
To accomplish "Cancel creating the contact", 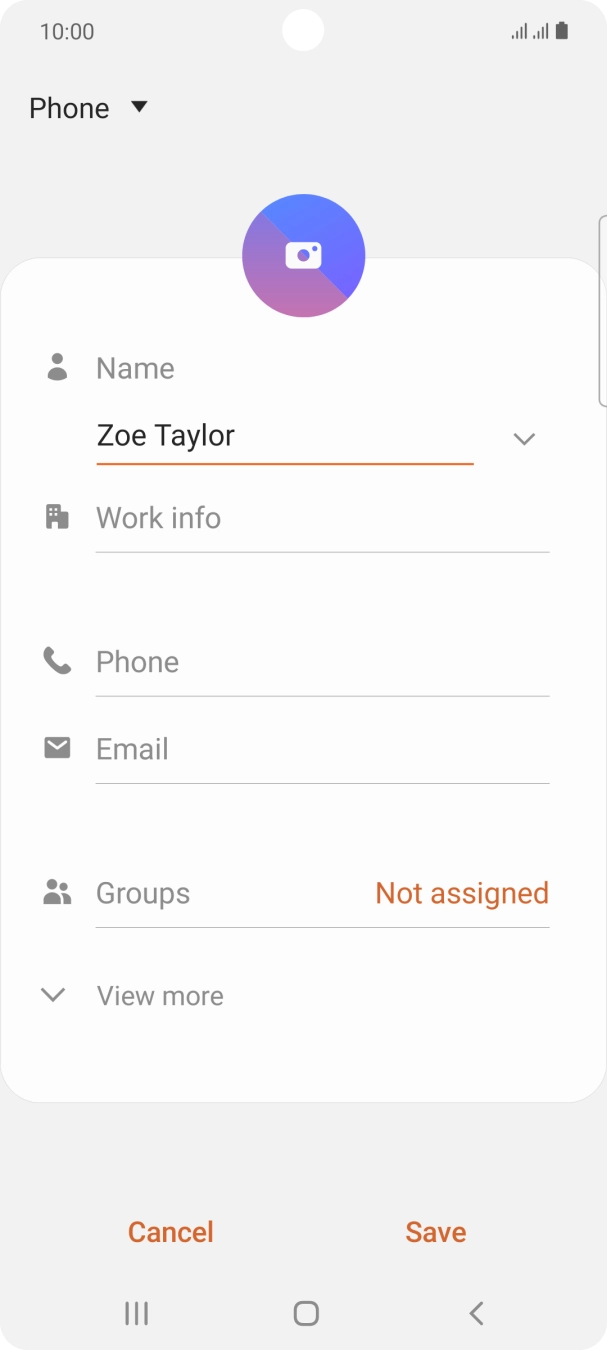I will (x=171, y=1232).
